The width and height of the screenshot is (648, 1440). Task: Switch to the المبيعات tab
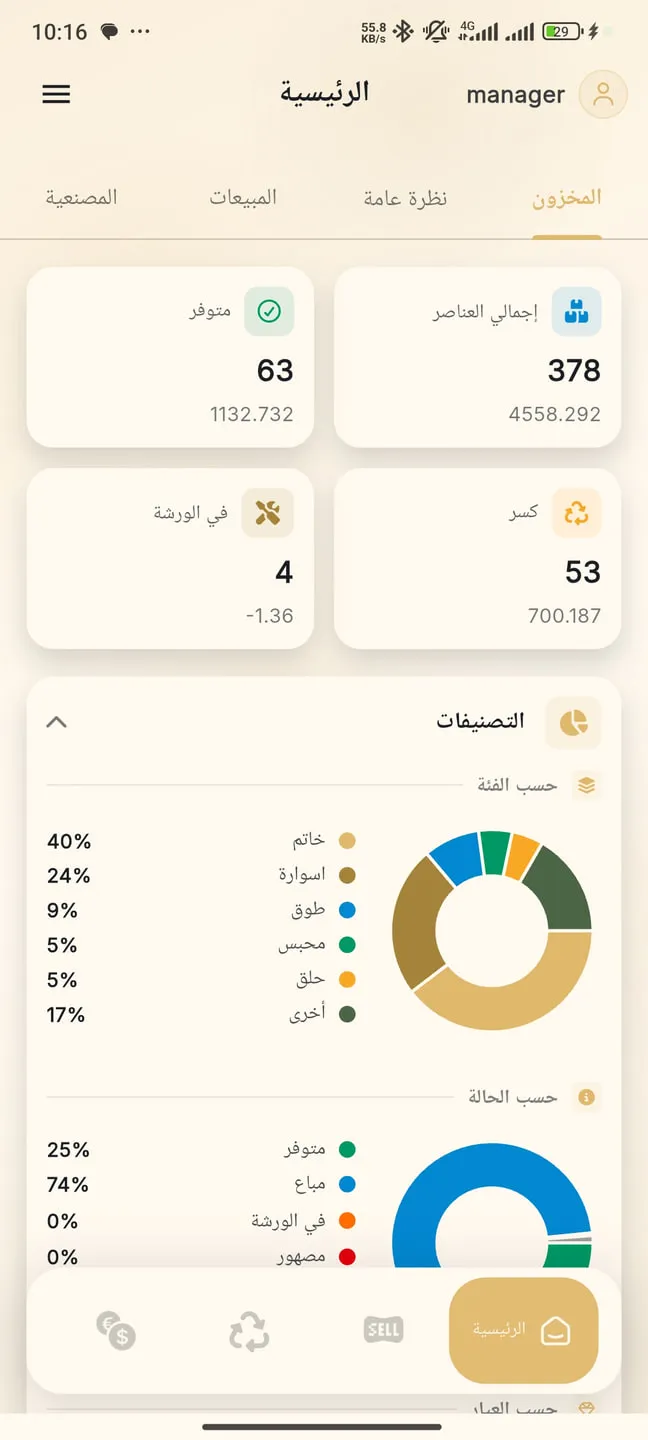coord(243,197)
